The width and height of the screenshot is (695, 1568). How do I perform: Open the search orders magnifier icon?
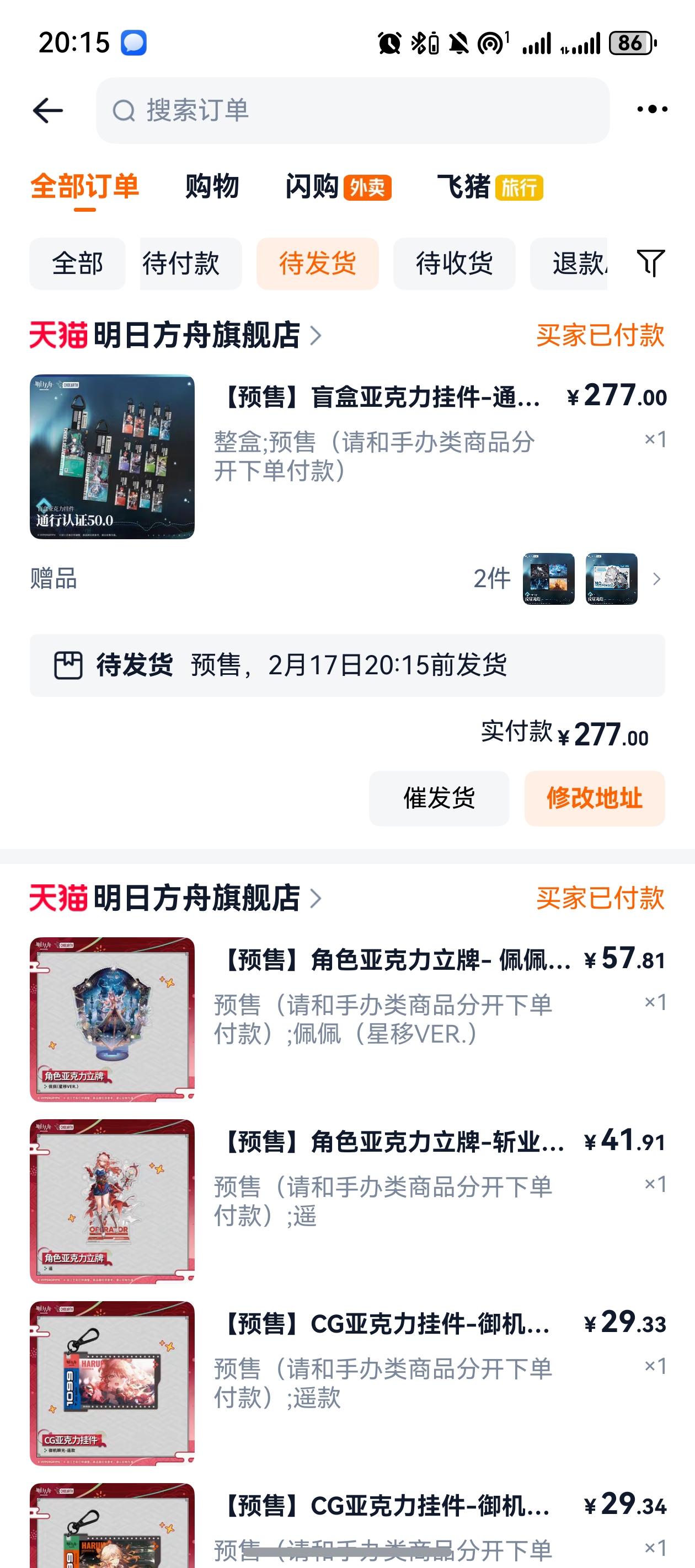[x=124, y=110]
